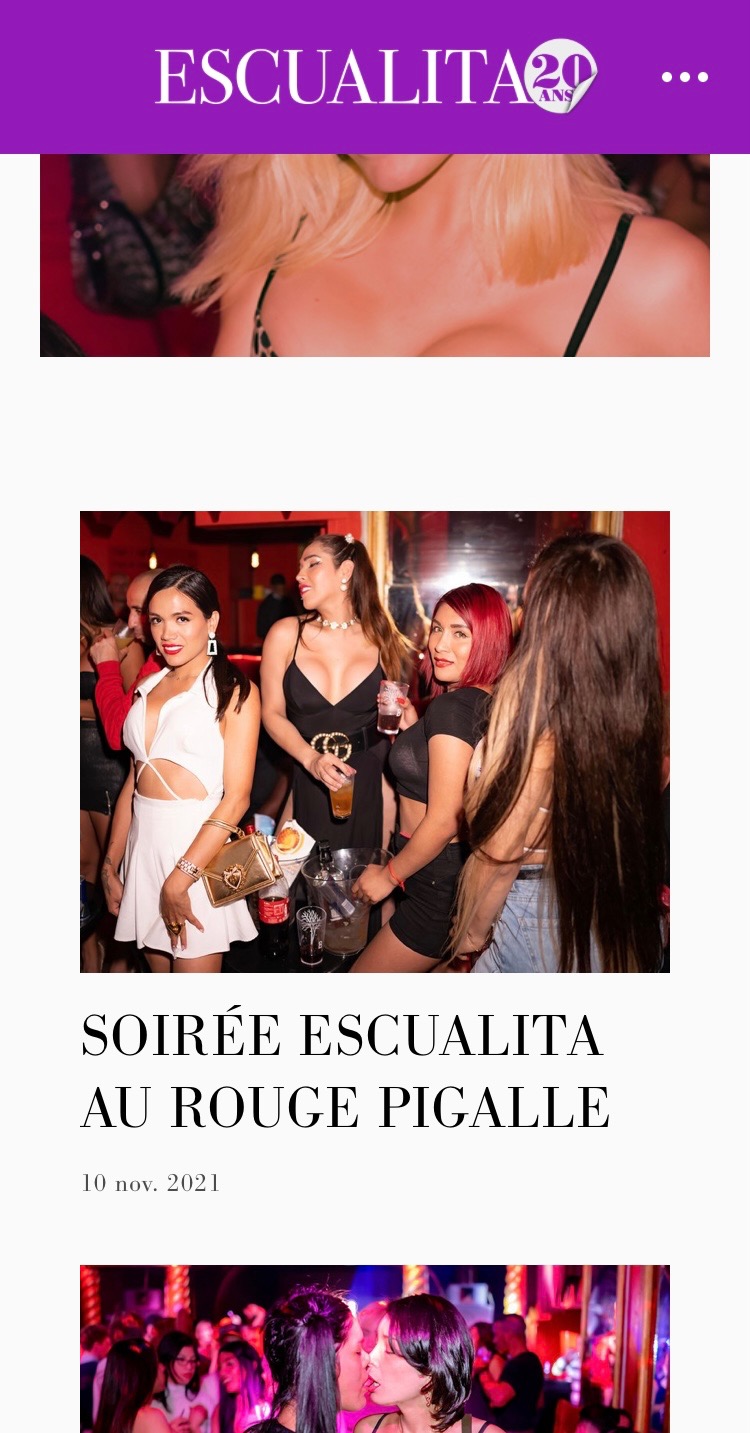Viewport: 750px width, 1433px height.
Task: Open the cropped photo post at the top
Action: [375, 256]
